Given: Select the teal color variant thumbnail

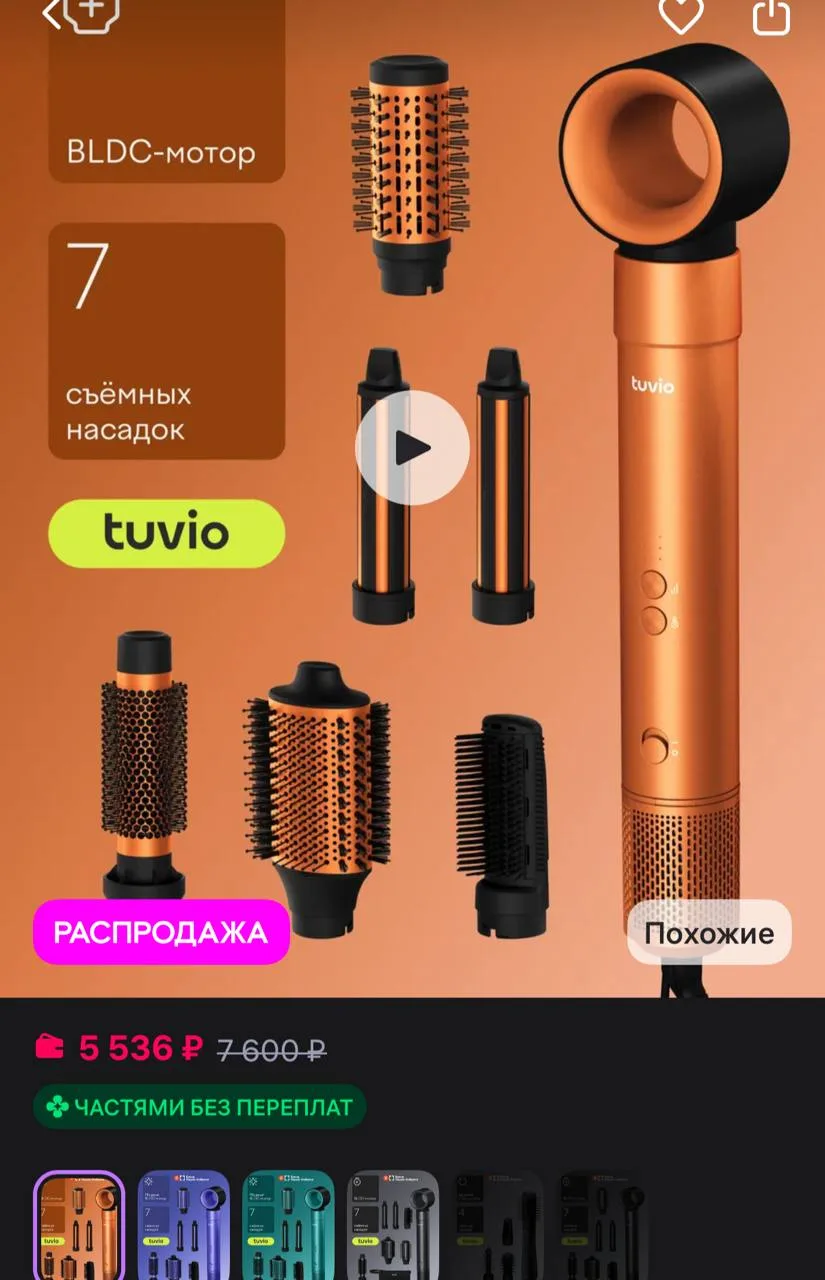Looking at the screenshot, I should click(288, 1225).
